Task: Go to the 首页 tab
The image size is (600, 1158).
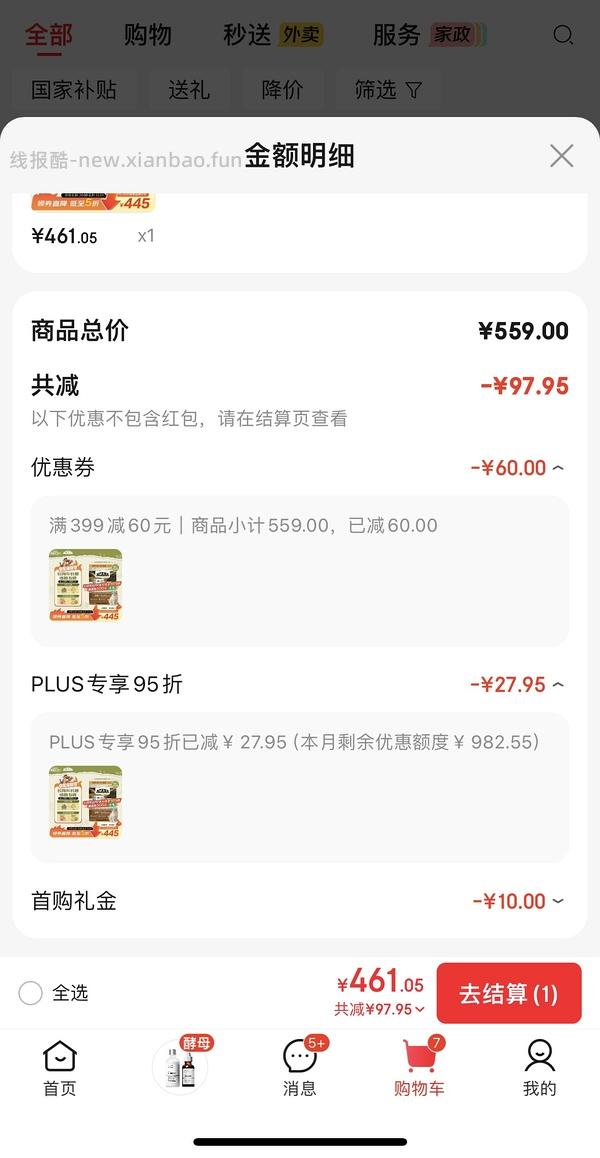Action: pos(59,1067)
